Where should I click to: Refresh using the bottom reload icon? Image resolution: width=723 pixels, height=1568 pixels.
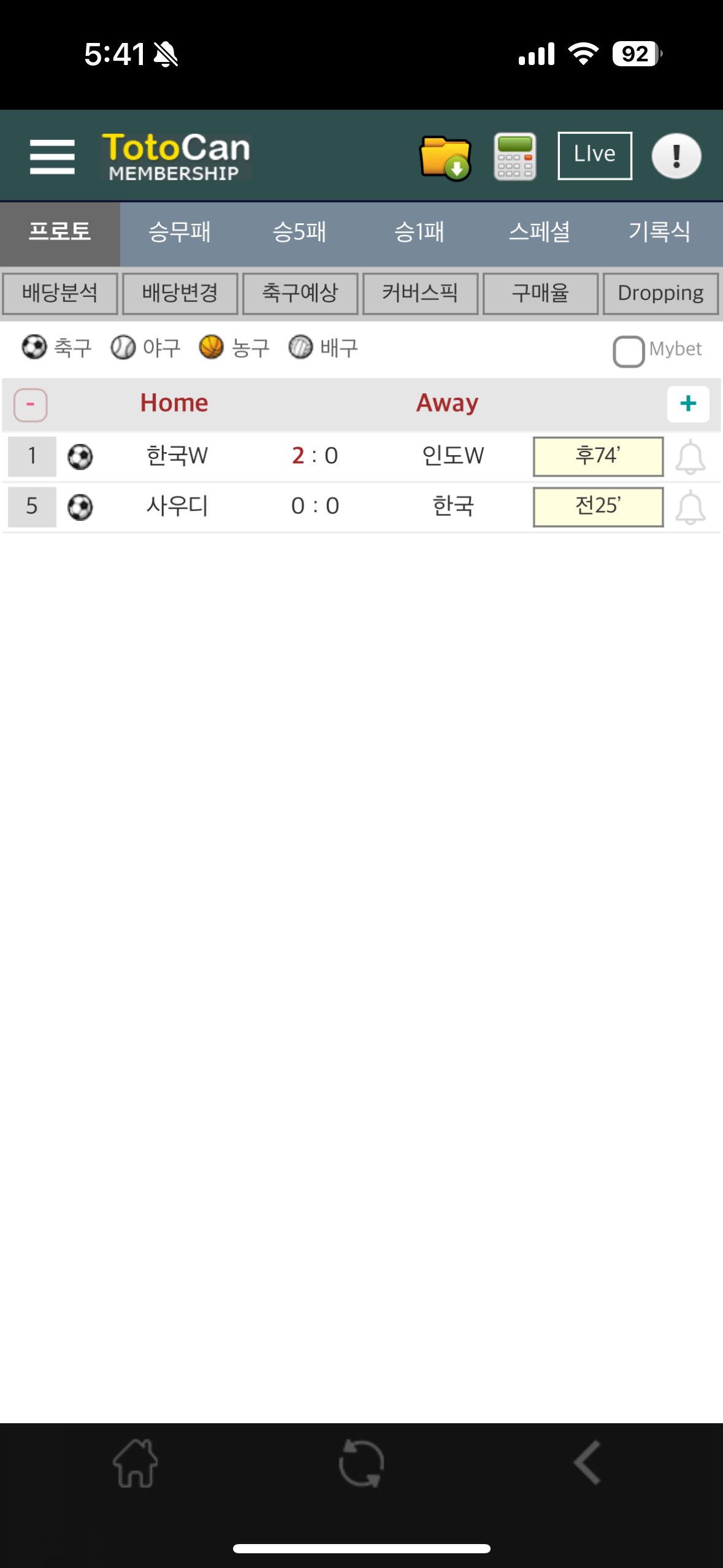click(361, 1463)
